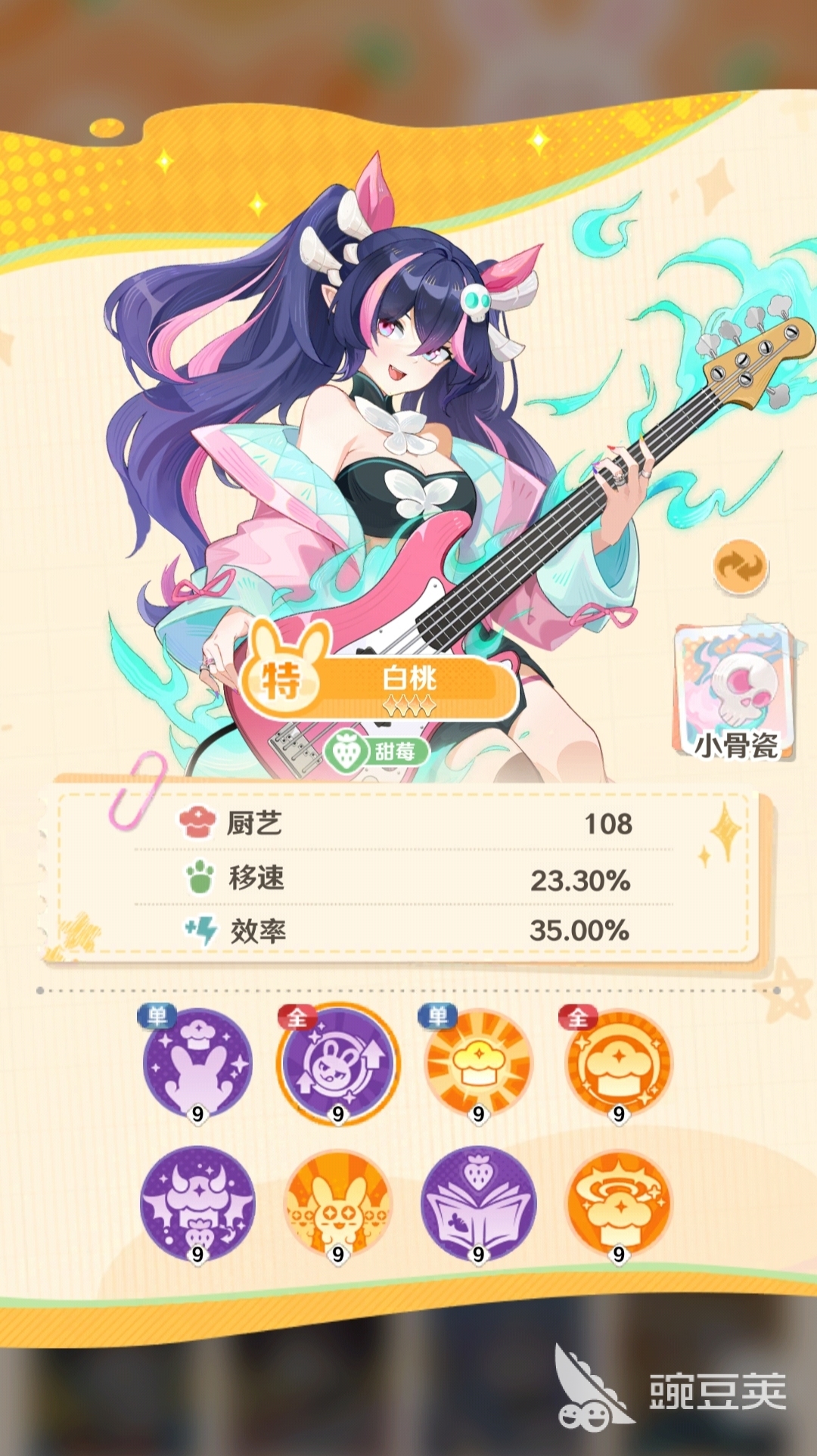Image resolution: width=817 pixels, height=1456 pixels.
Task: Tap the orange rabbit with coins skill
Action: [338, 1203]
